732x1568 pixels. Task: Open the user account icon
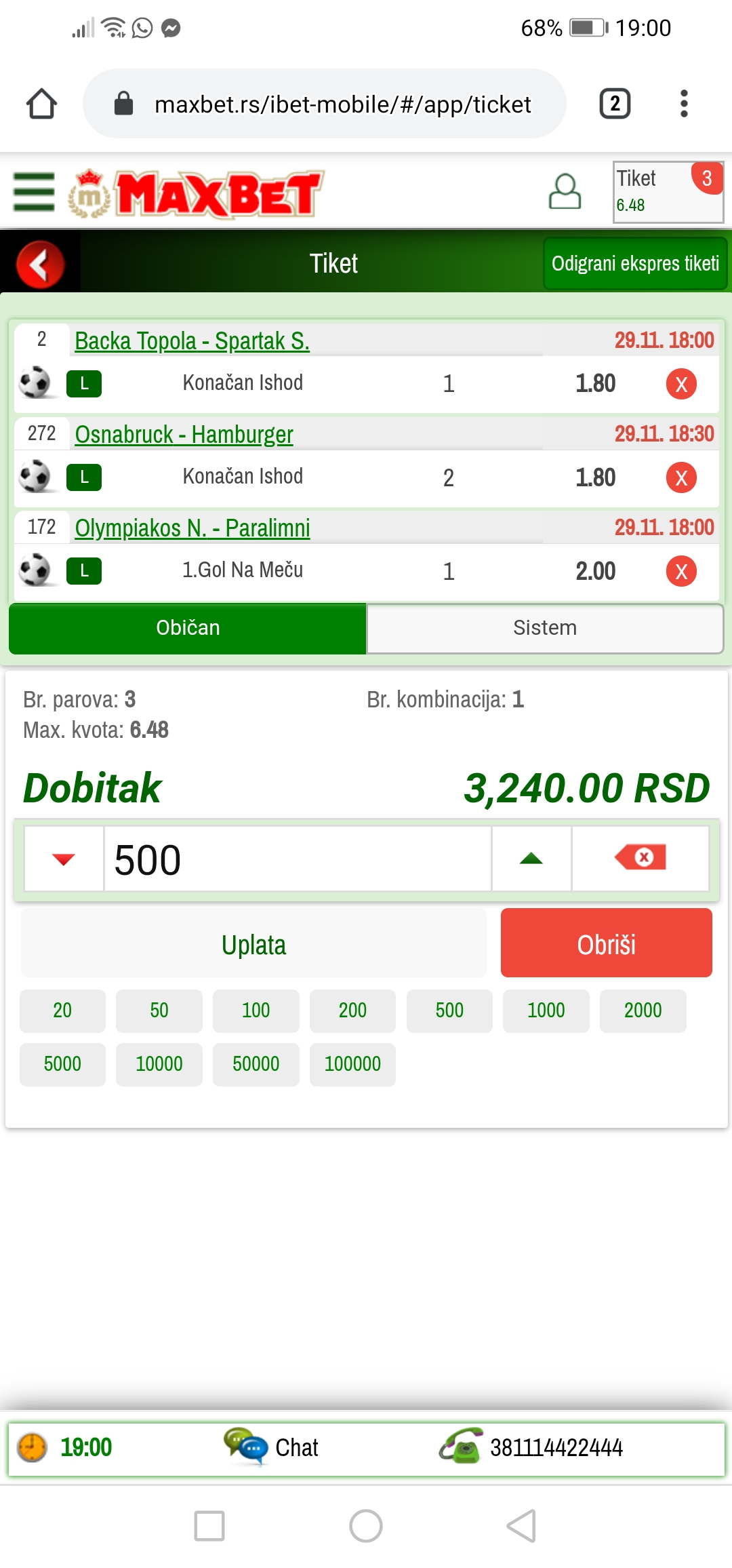[565, 192]
